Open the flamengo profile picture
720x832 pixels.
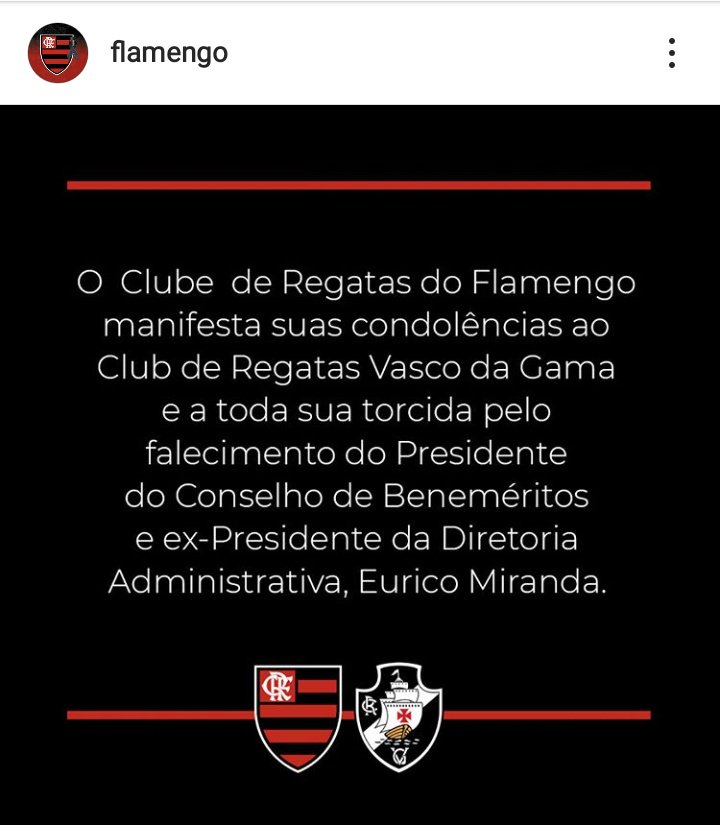[57, 52]
